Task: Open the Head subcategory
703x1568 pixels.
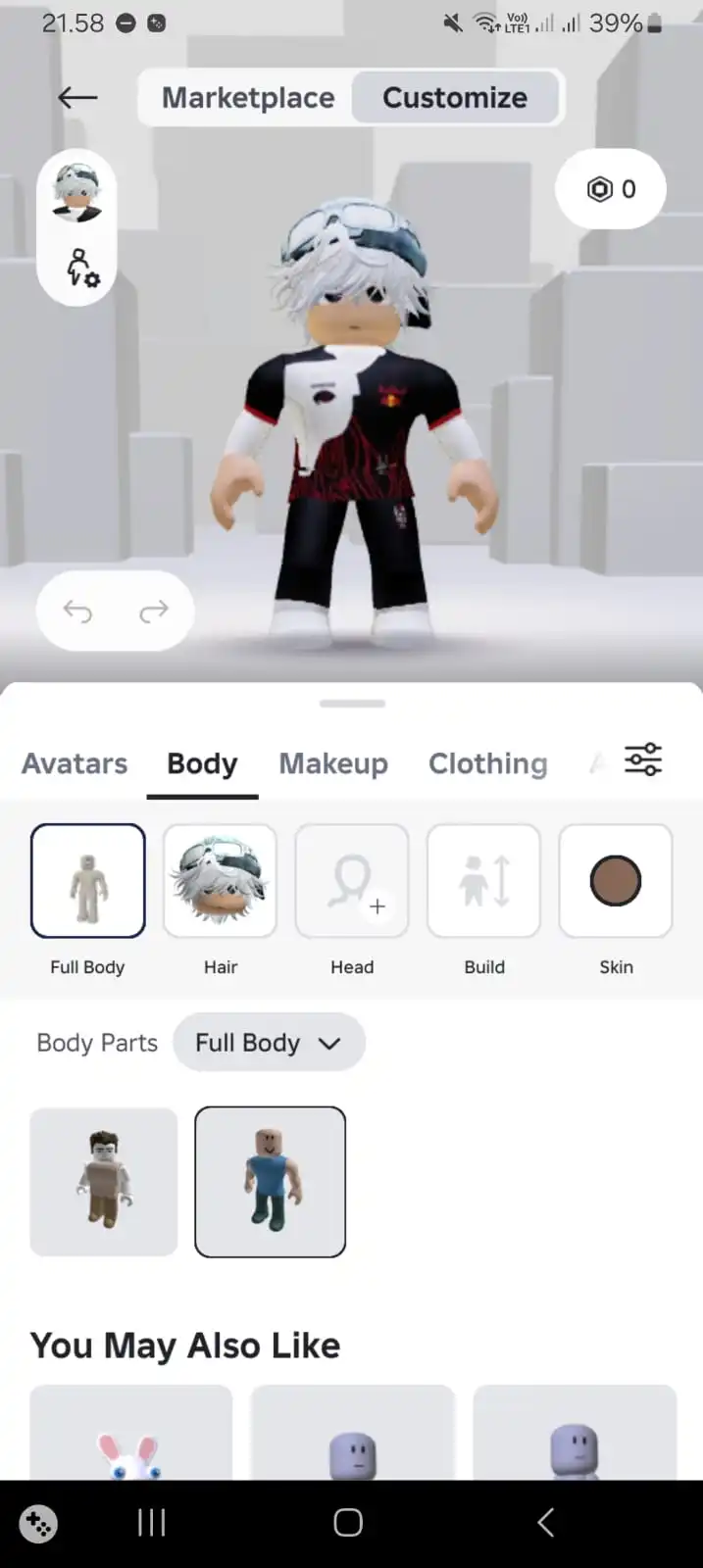Action: click(352, 881)
